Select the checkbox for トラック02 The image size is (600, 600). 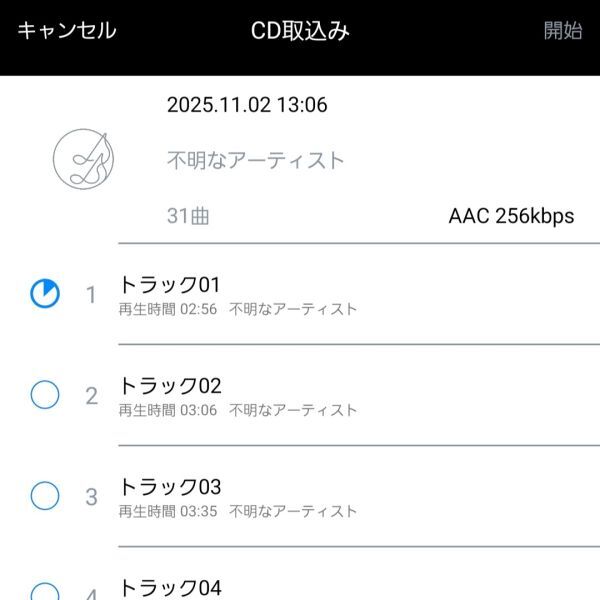45,395
